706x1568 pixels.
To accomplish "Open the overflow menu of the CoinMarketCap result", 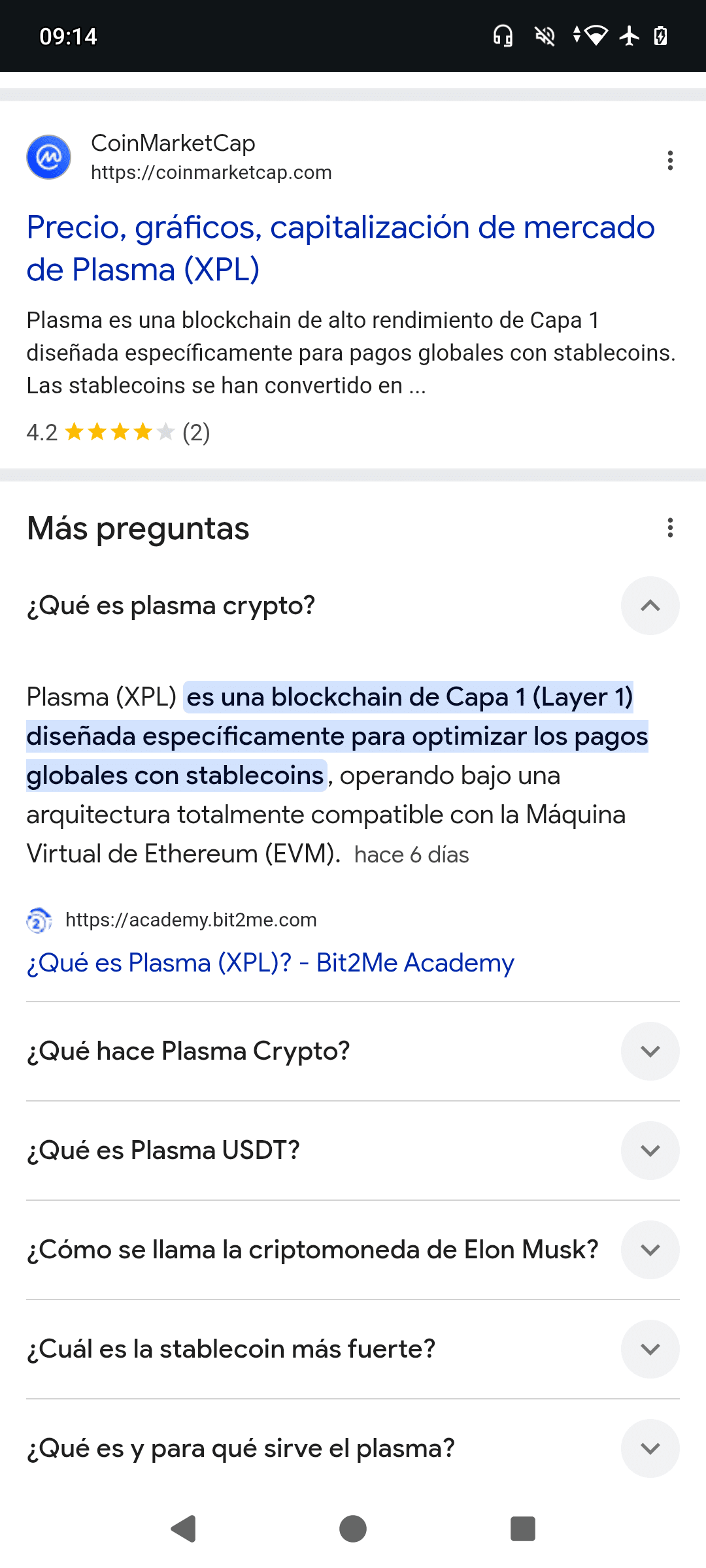I will point(670,160).
